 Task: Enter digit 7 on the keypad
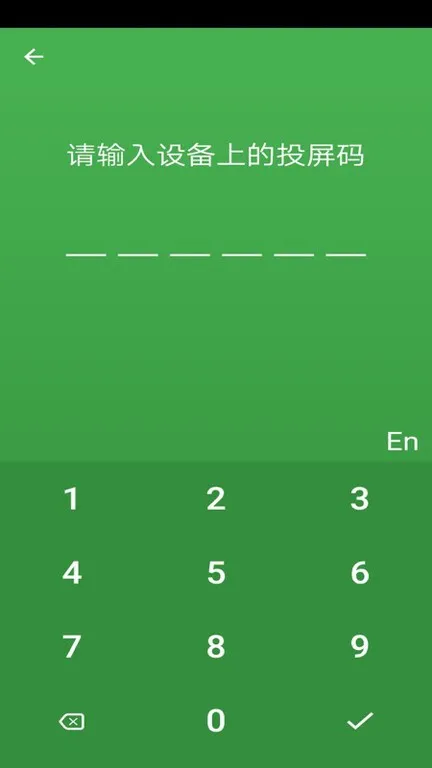click(x=72, y=647)
